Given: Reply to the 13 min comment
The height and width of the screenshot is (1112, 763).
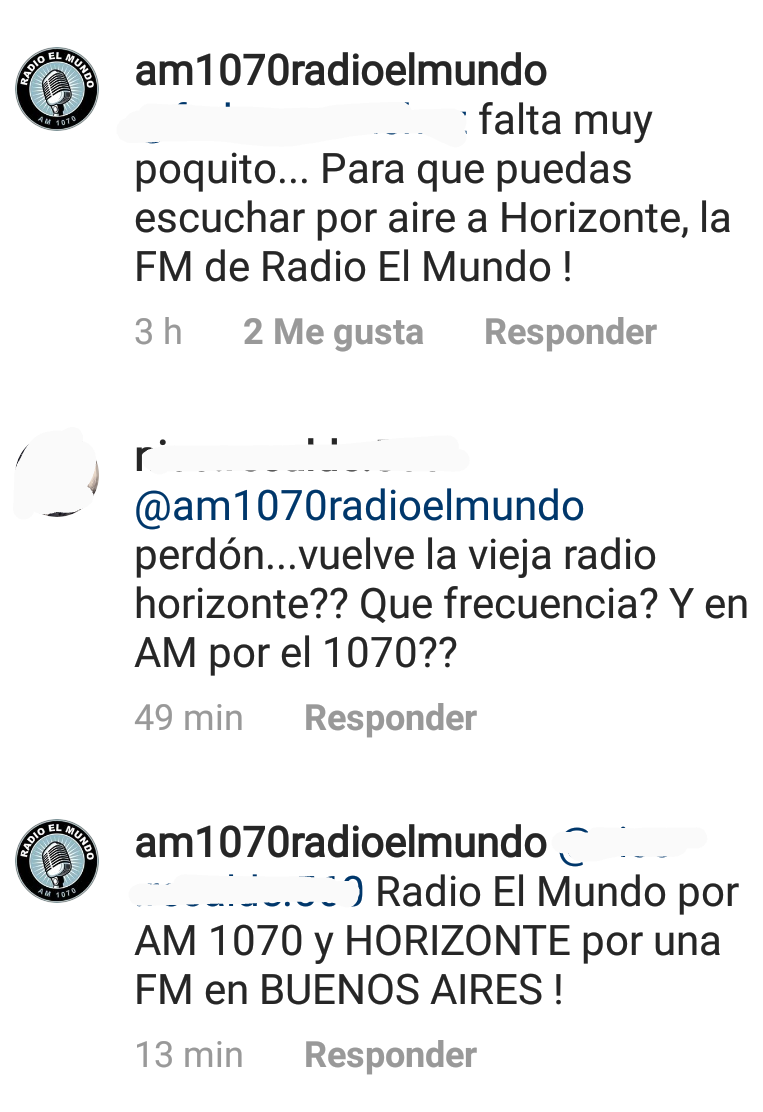Looking at the screenshot, I should point(390,1055).
